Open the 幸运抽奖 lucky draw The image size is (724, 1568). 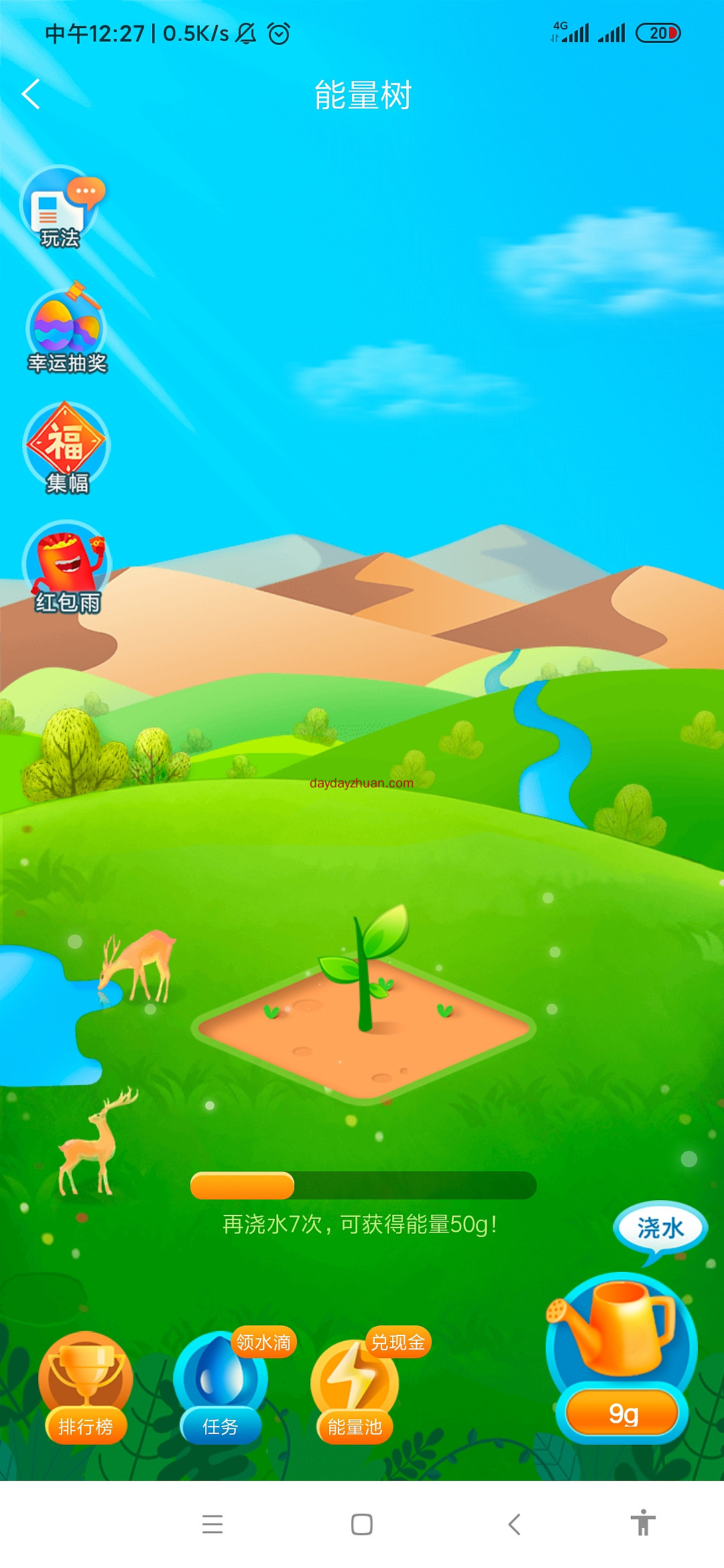click(x=66, y=330)
